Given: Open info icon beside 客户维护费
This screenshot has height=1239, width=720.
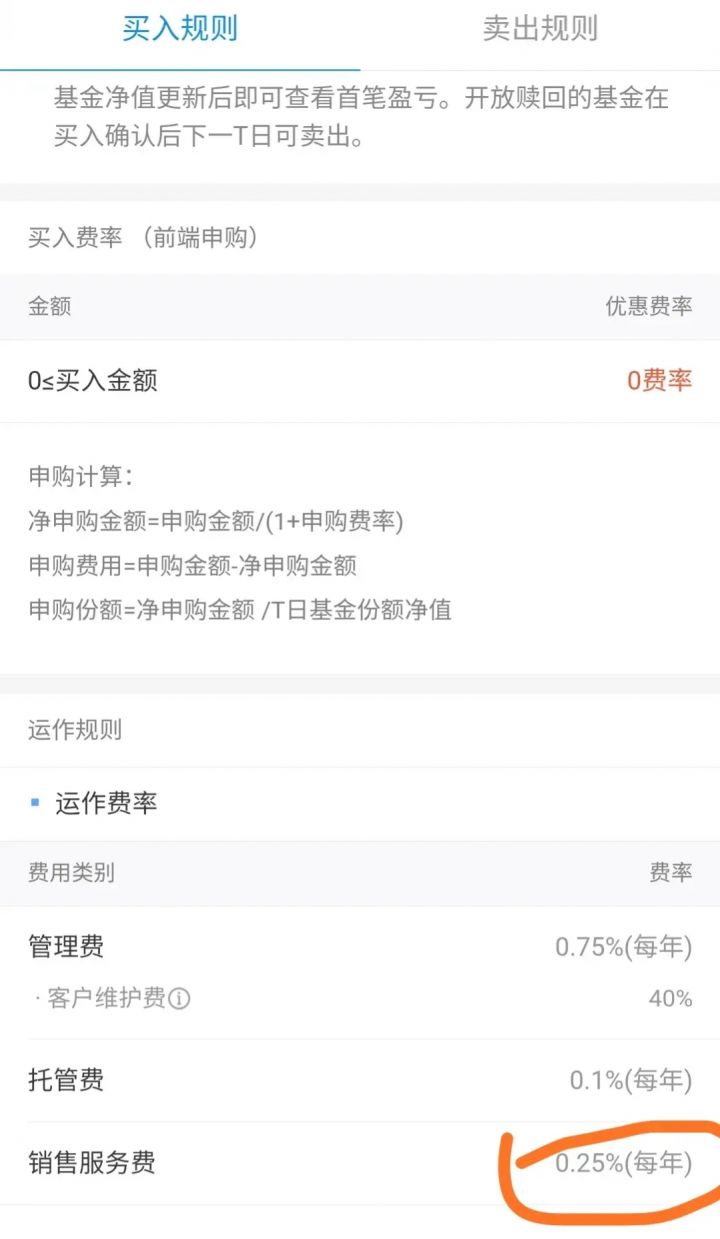Looking at the screenshot, I should click(180, 999).
